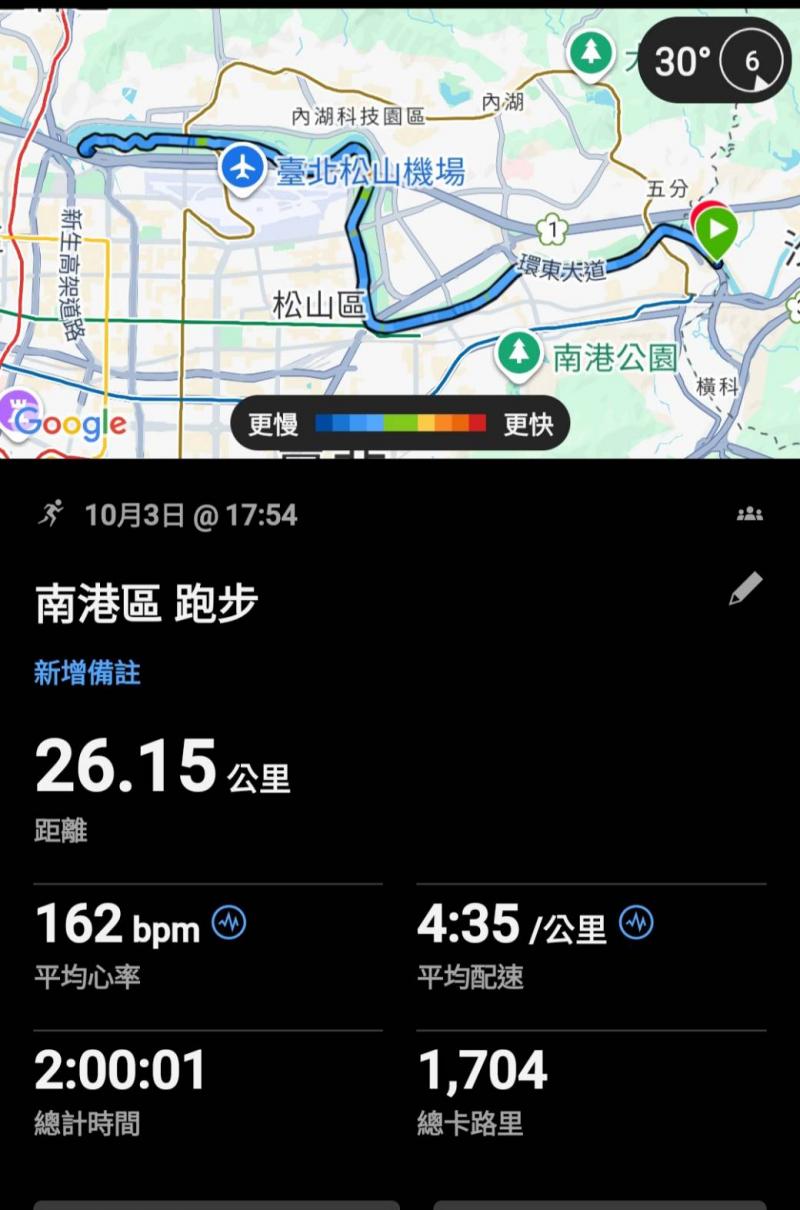This screenshot has width=800, height=1210.
Task: Add a note via 新增備註 link
Action: point(87,673)
